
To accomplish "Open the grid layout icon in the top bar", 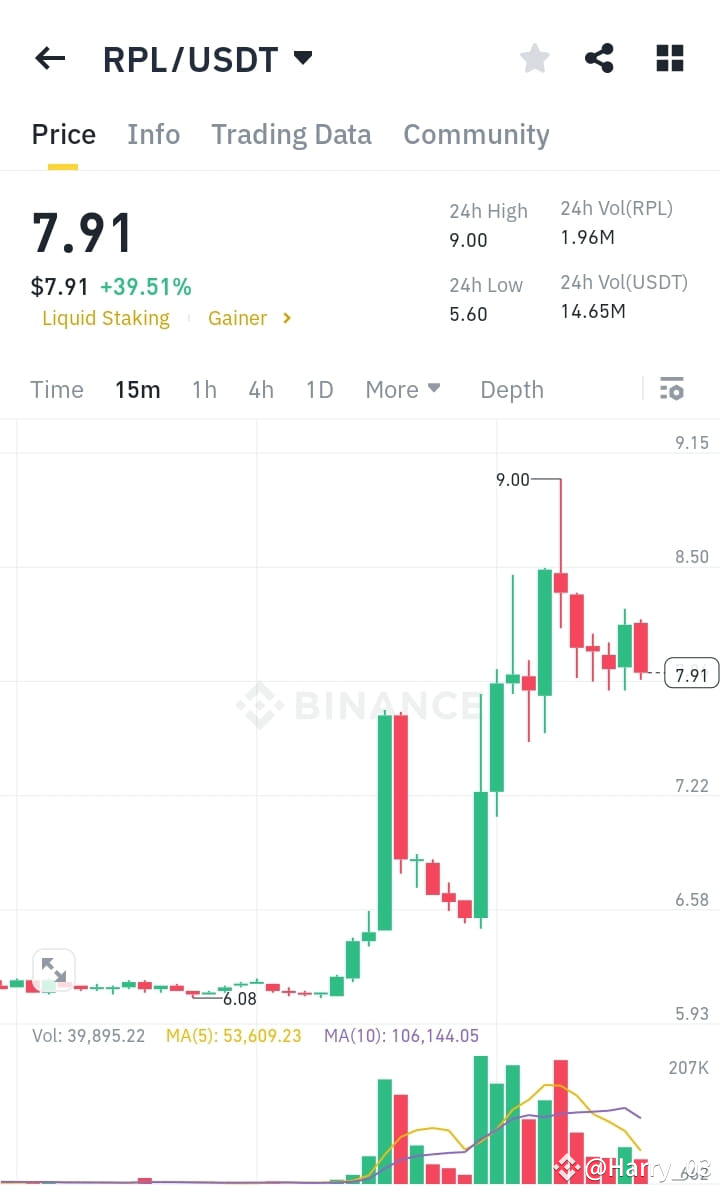I will pos(668,58).
